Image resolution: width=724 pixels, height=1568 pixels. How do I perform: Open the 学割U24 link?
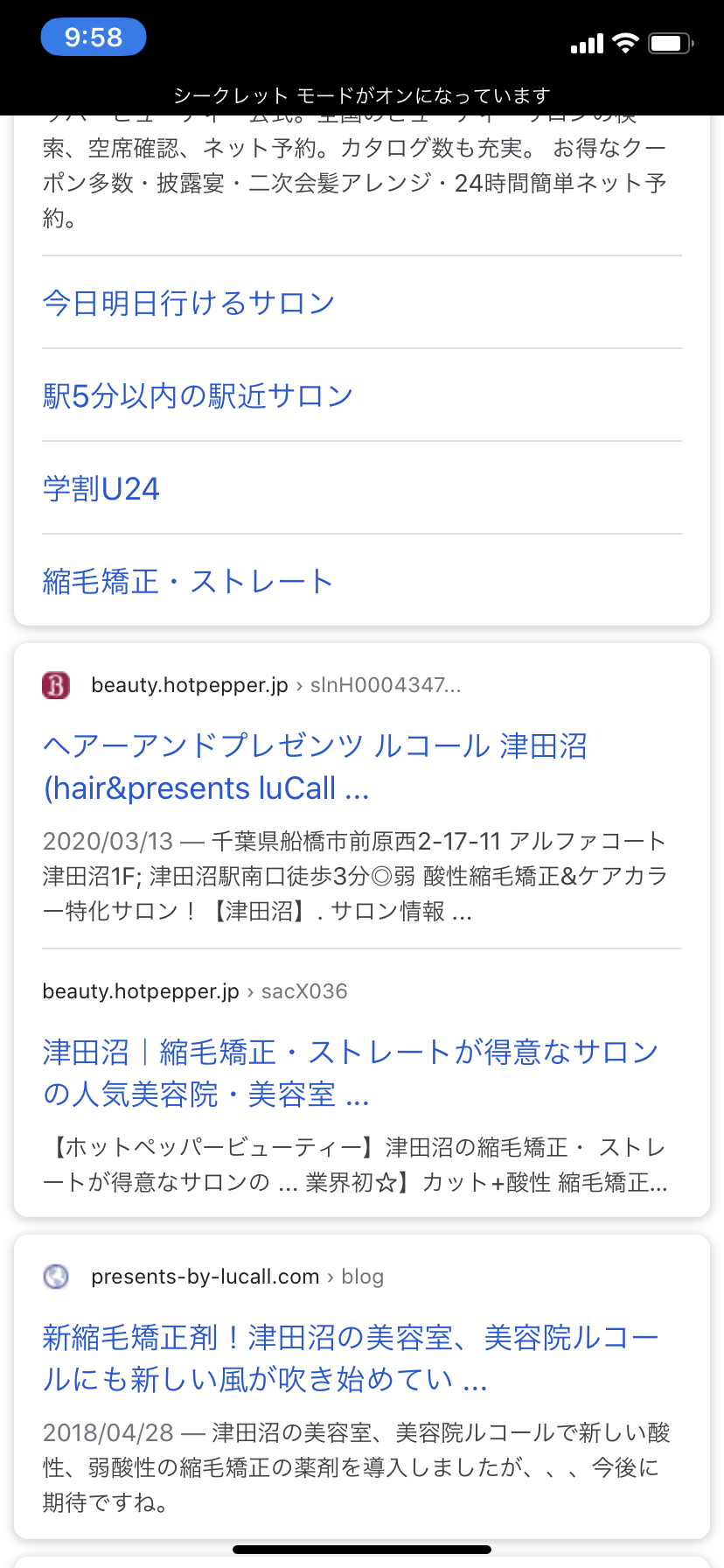tap(101, 488)
